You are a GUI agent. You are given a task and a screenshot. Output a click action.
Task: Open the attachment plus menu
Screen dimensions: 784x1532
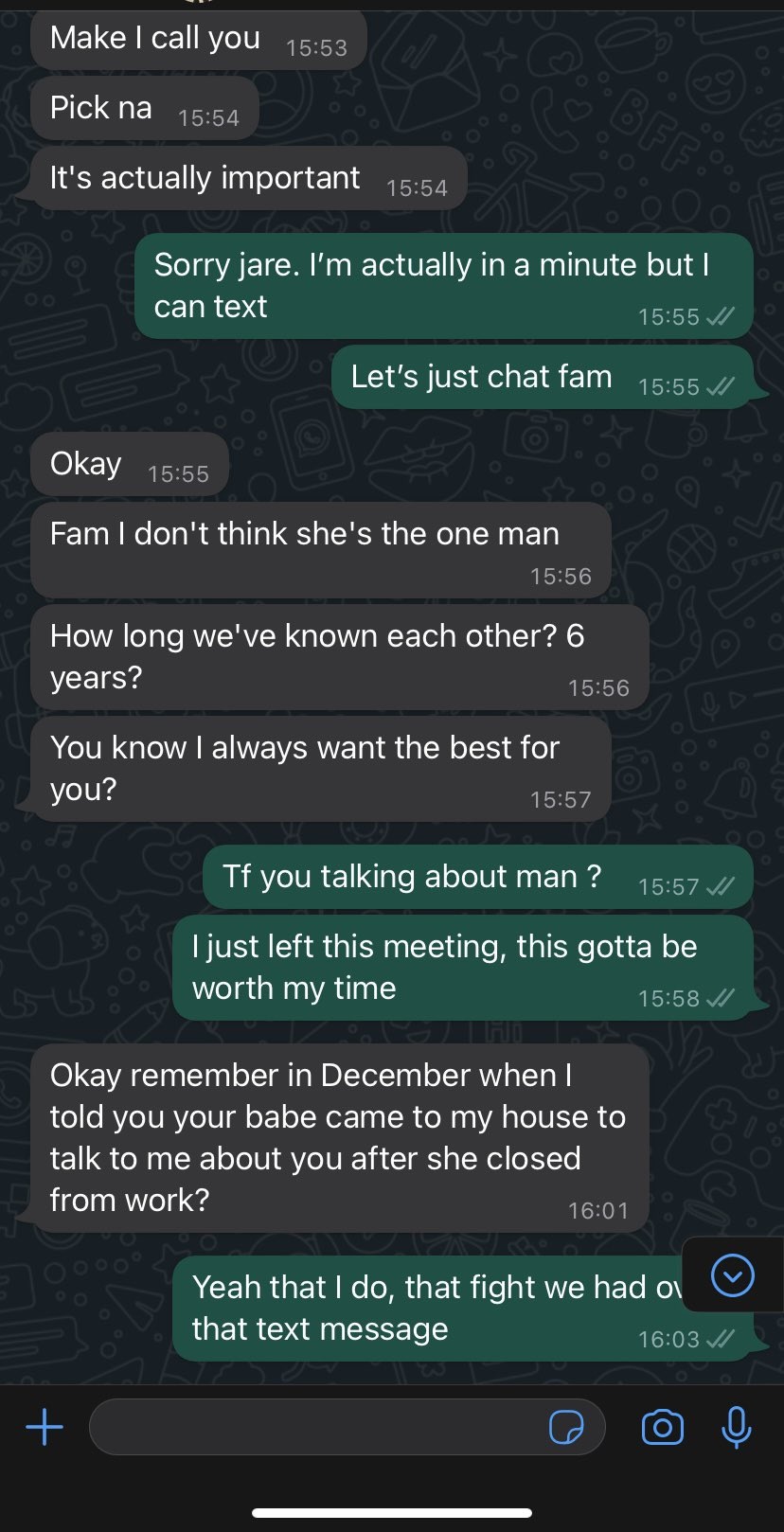click(x=45, y=1426)
